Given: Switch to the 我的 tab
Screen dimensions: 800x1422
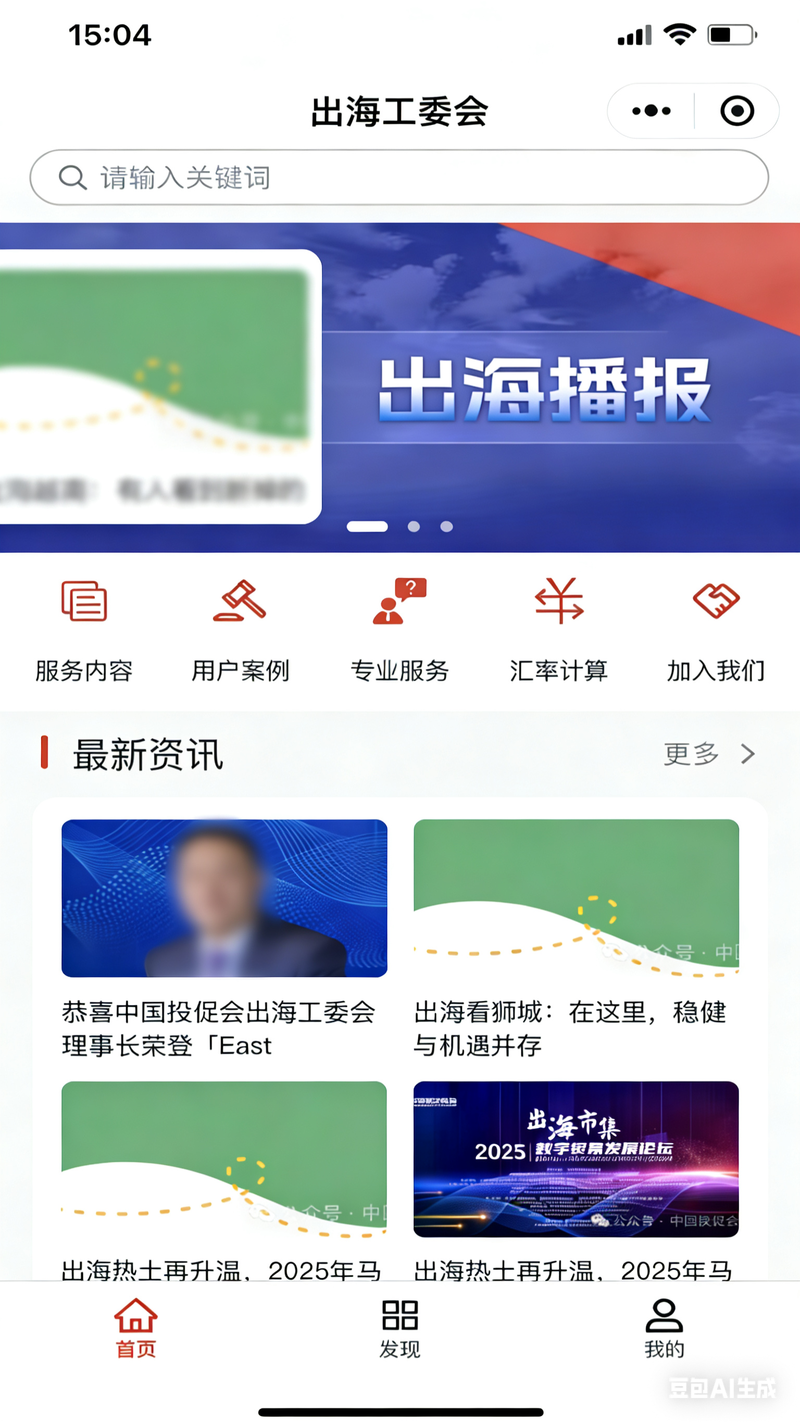Looking at the screenshot, I should click(x=664, y=1329).
